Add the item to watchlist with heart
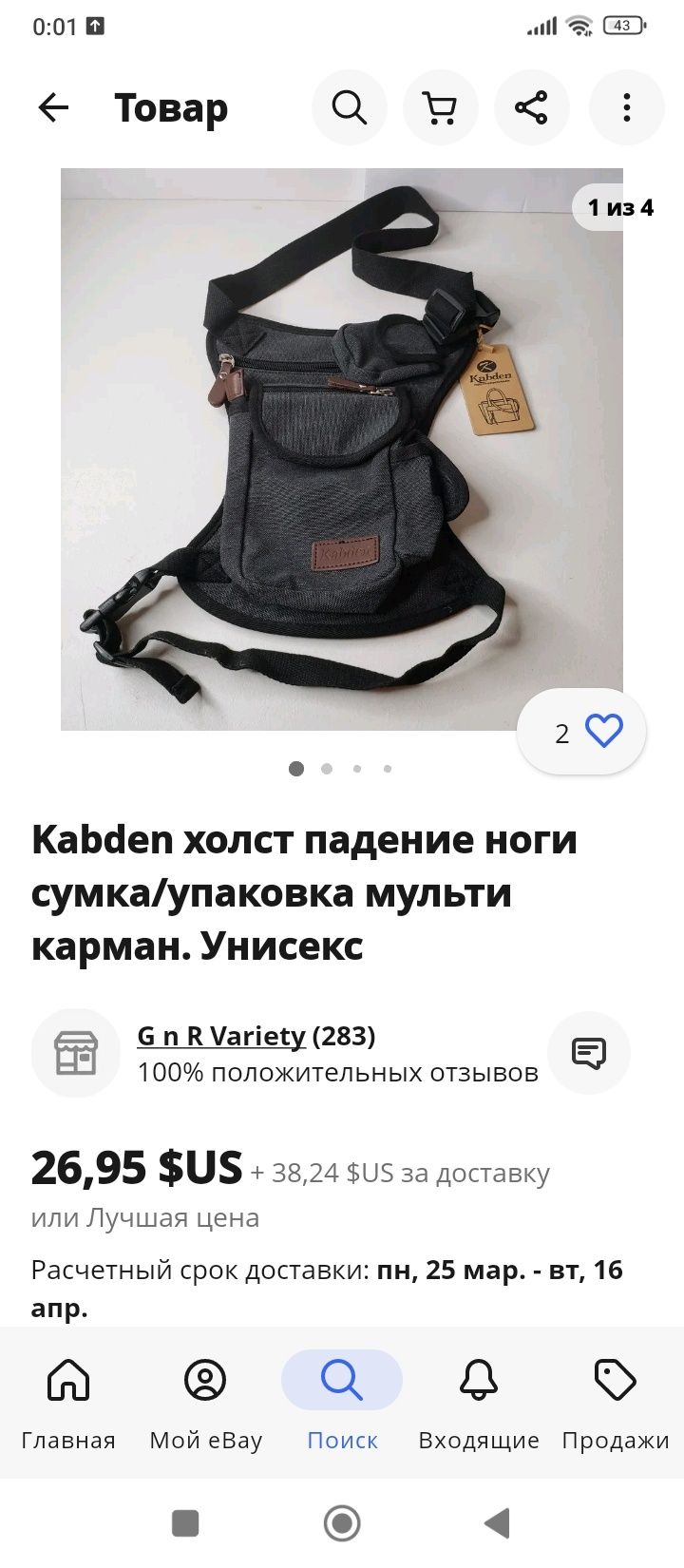The height and width of the screenshot is (1568, 684). (581, 732)
